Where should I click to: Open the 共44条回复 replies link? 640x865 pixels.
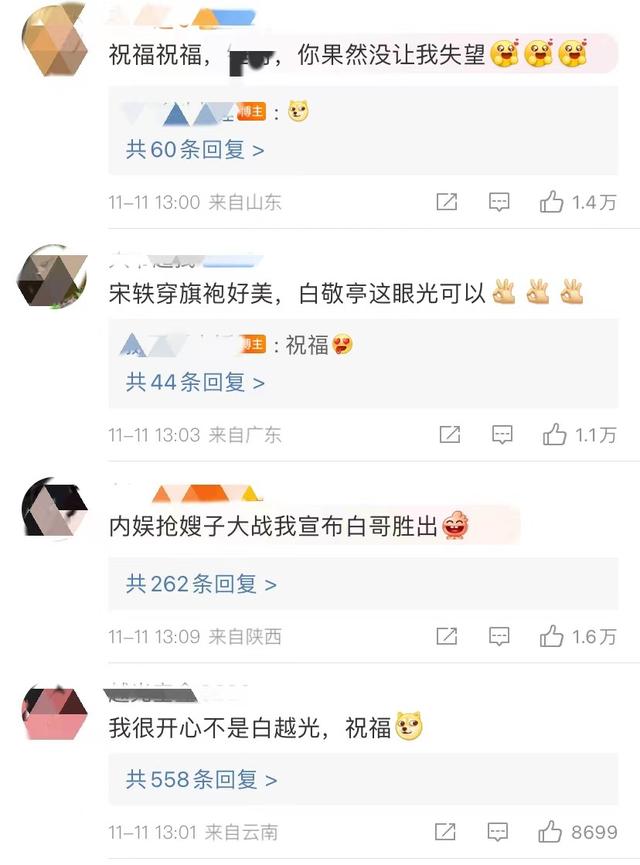tap(194, 382)
